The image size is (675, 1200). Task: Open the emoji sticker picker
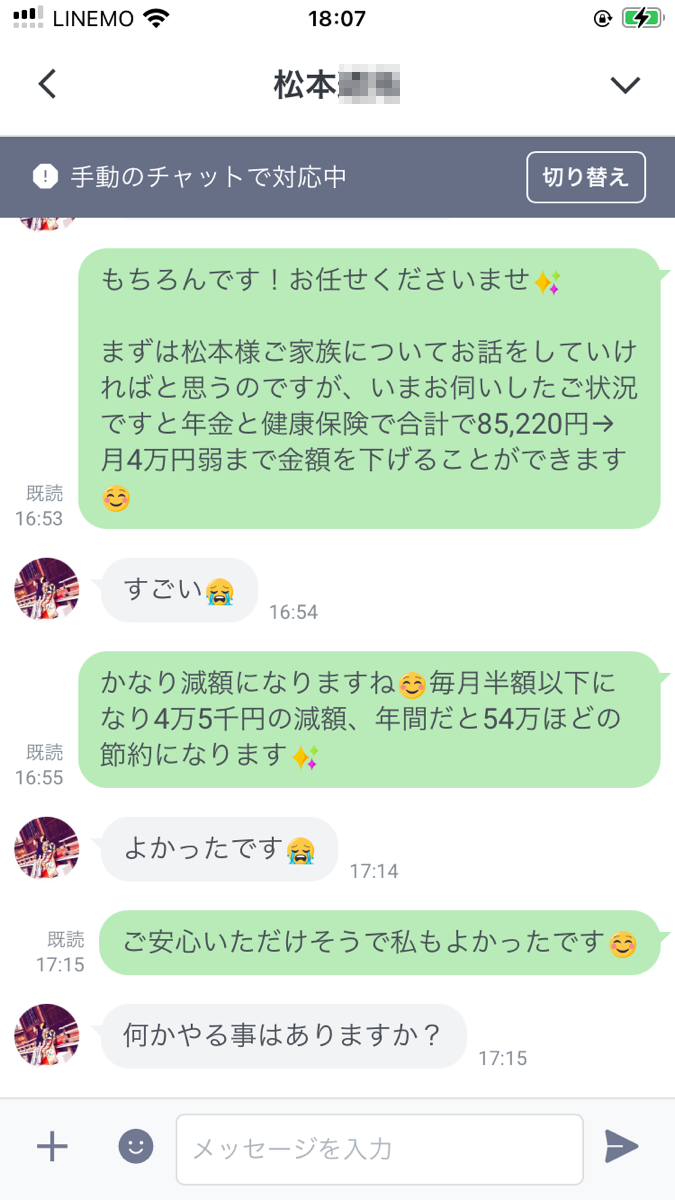136,1146
